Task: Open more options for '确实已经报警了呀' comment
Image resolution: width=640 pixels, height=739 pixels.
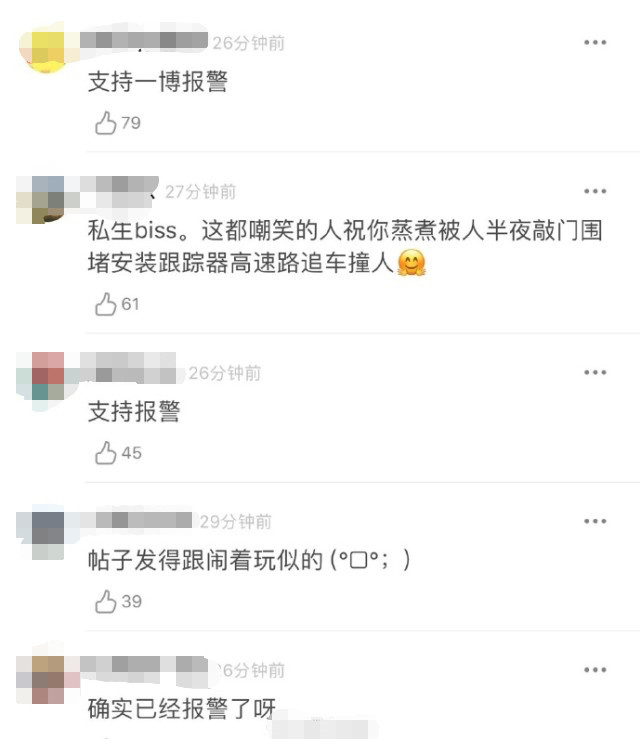Action: [x=595, y=670]
